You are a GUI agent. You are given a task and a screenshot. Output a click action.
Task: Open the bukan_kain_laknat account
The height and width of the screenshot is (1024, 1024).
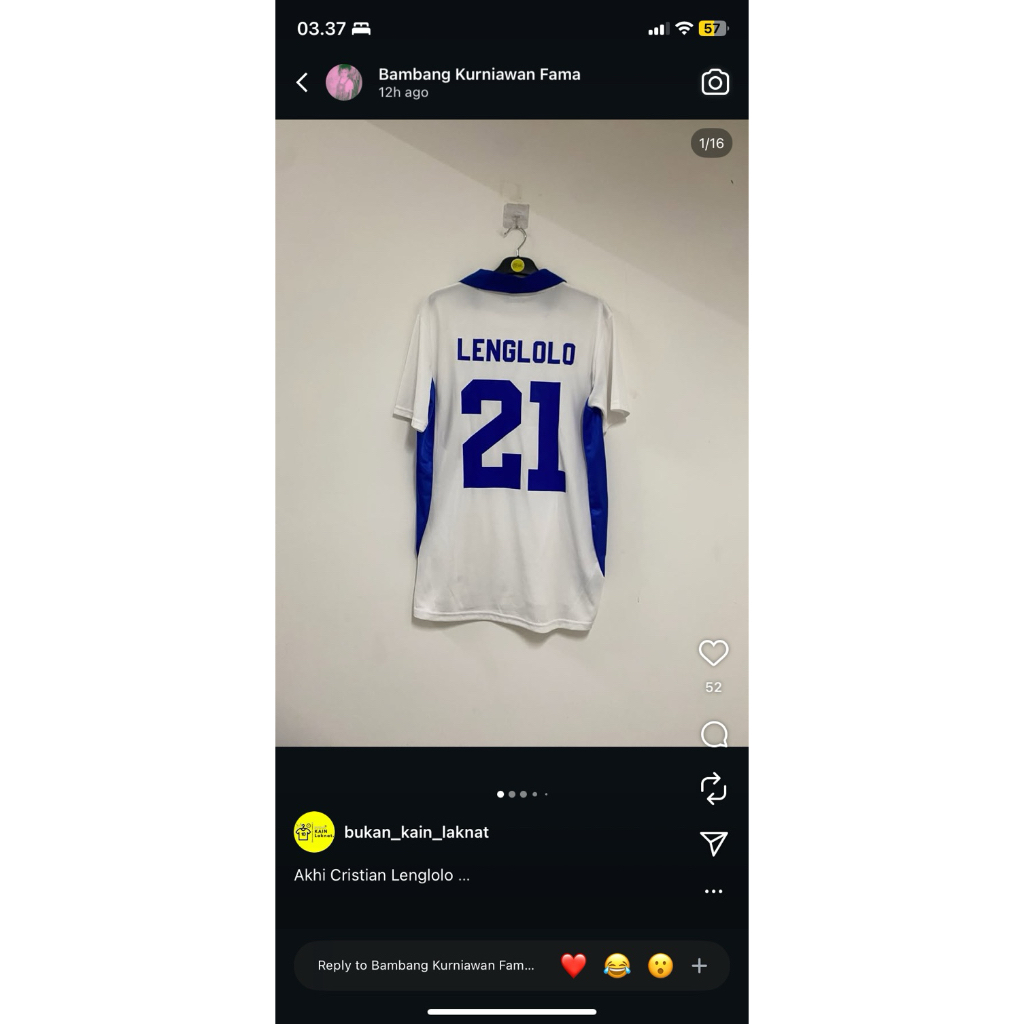(x=416, y=832)
